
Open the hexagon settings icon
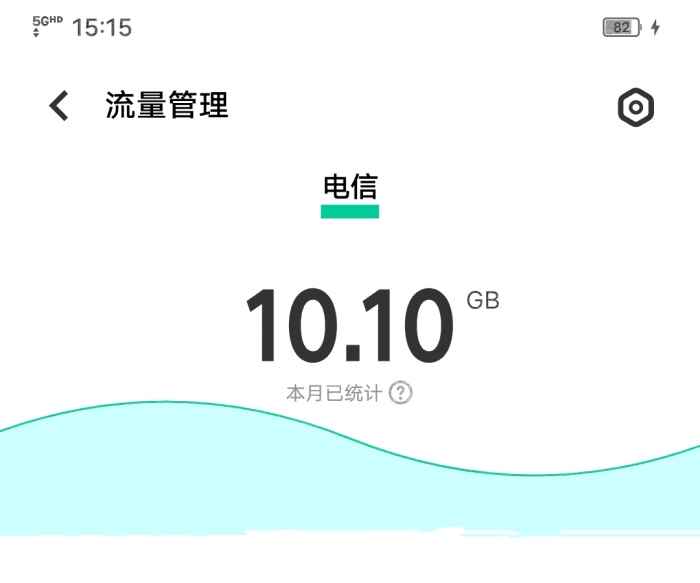(635, 107)
